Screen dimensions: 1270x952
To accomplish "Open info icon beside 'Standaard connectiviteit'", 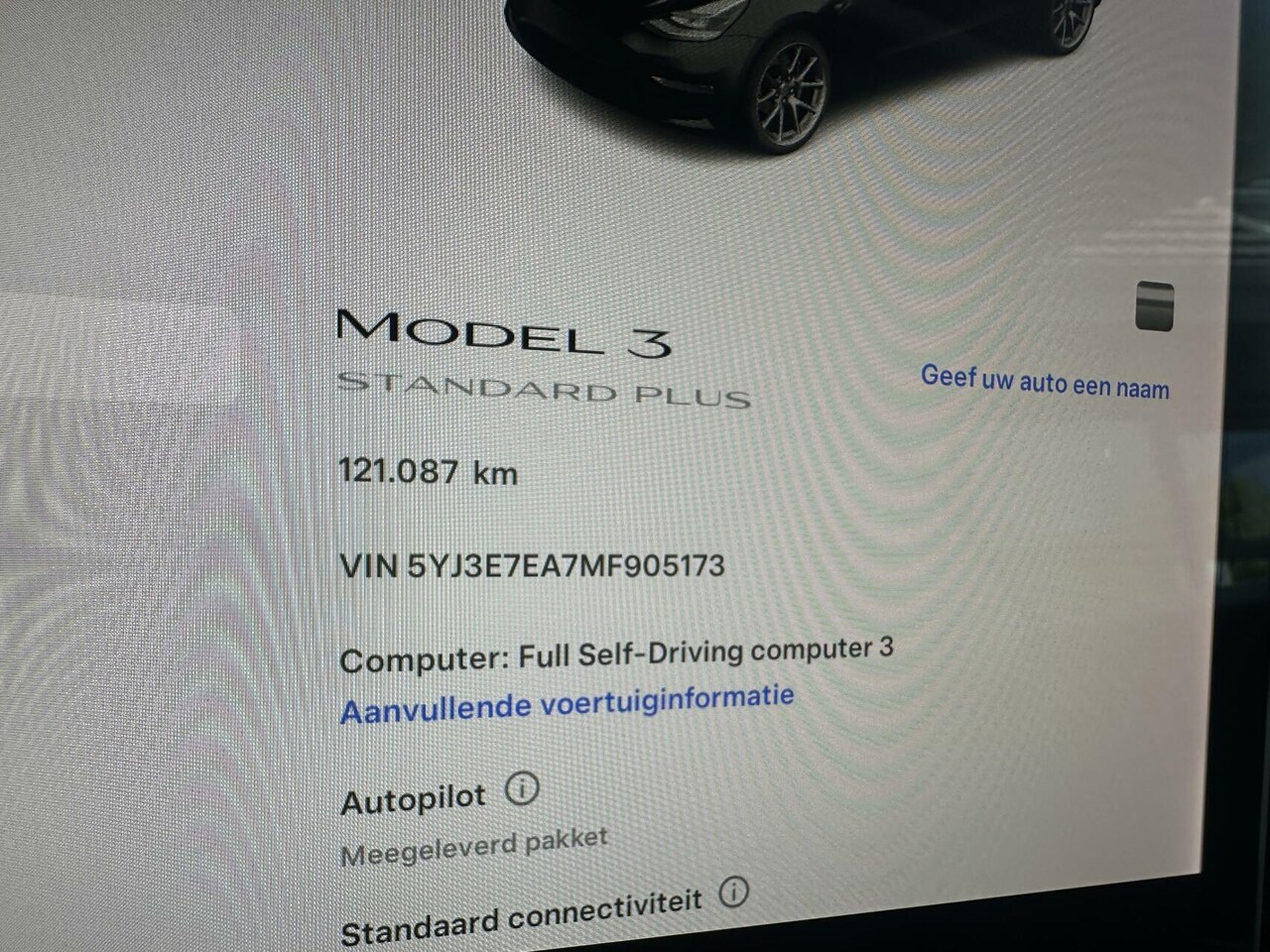I will (733, 892).
